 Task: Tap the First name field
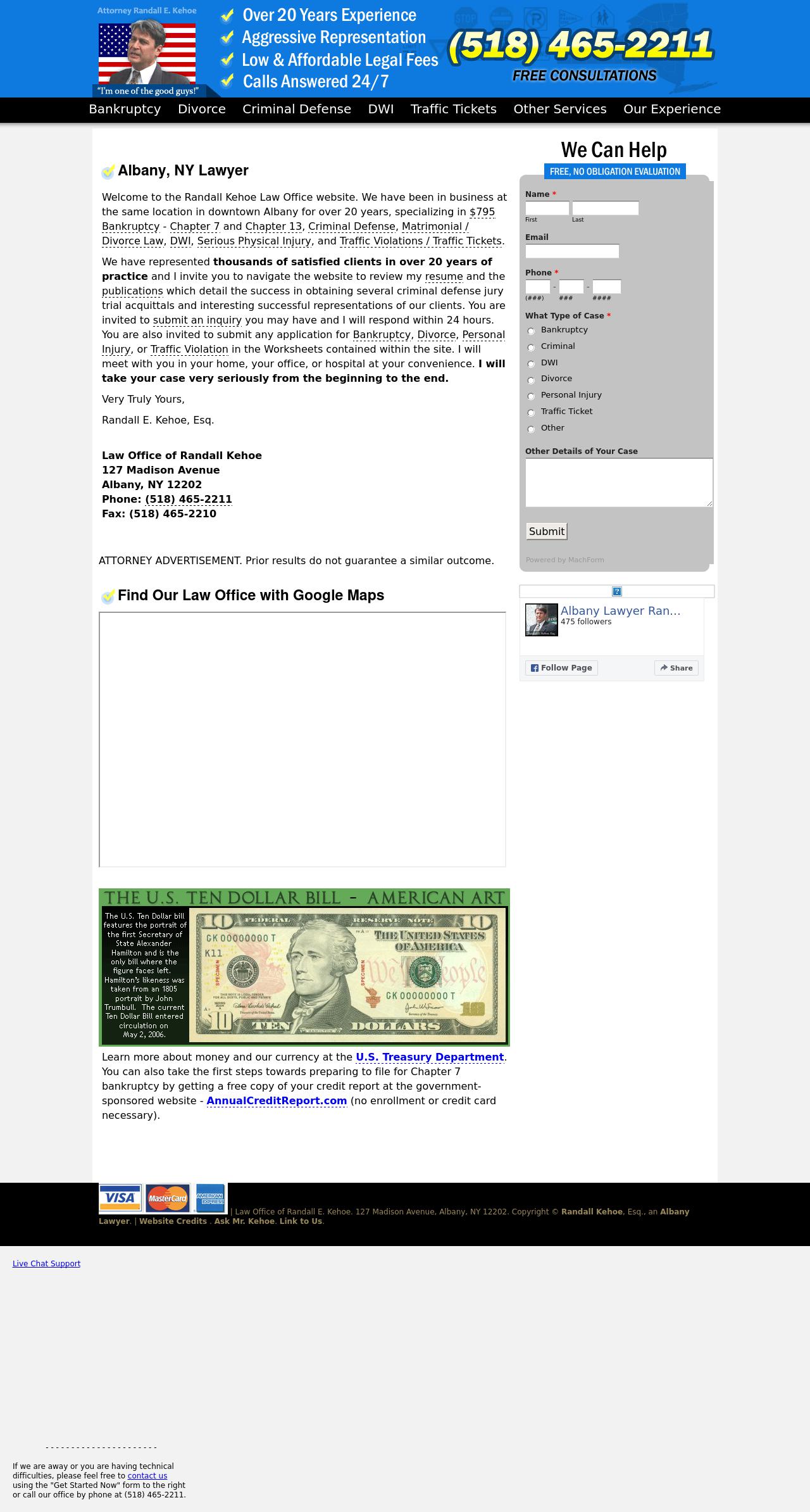click(x=547, y=208)
